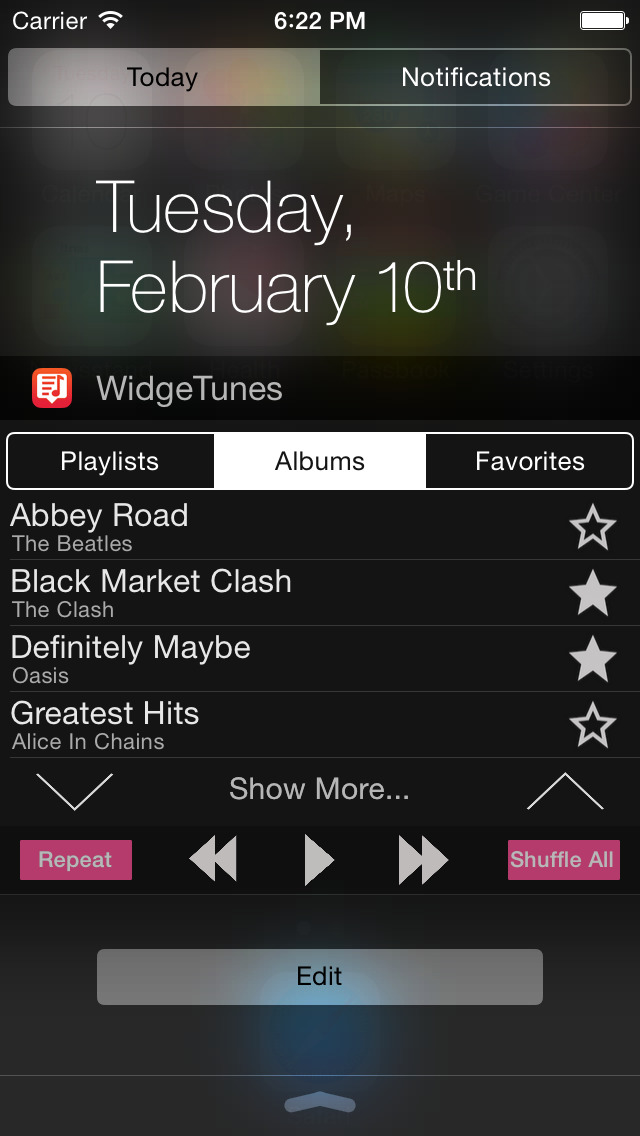The width and height of the screenshot is (640, 1136).
Task: Edit the Today view widgets
Action: pyautogui.click(x=320, y=976)
